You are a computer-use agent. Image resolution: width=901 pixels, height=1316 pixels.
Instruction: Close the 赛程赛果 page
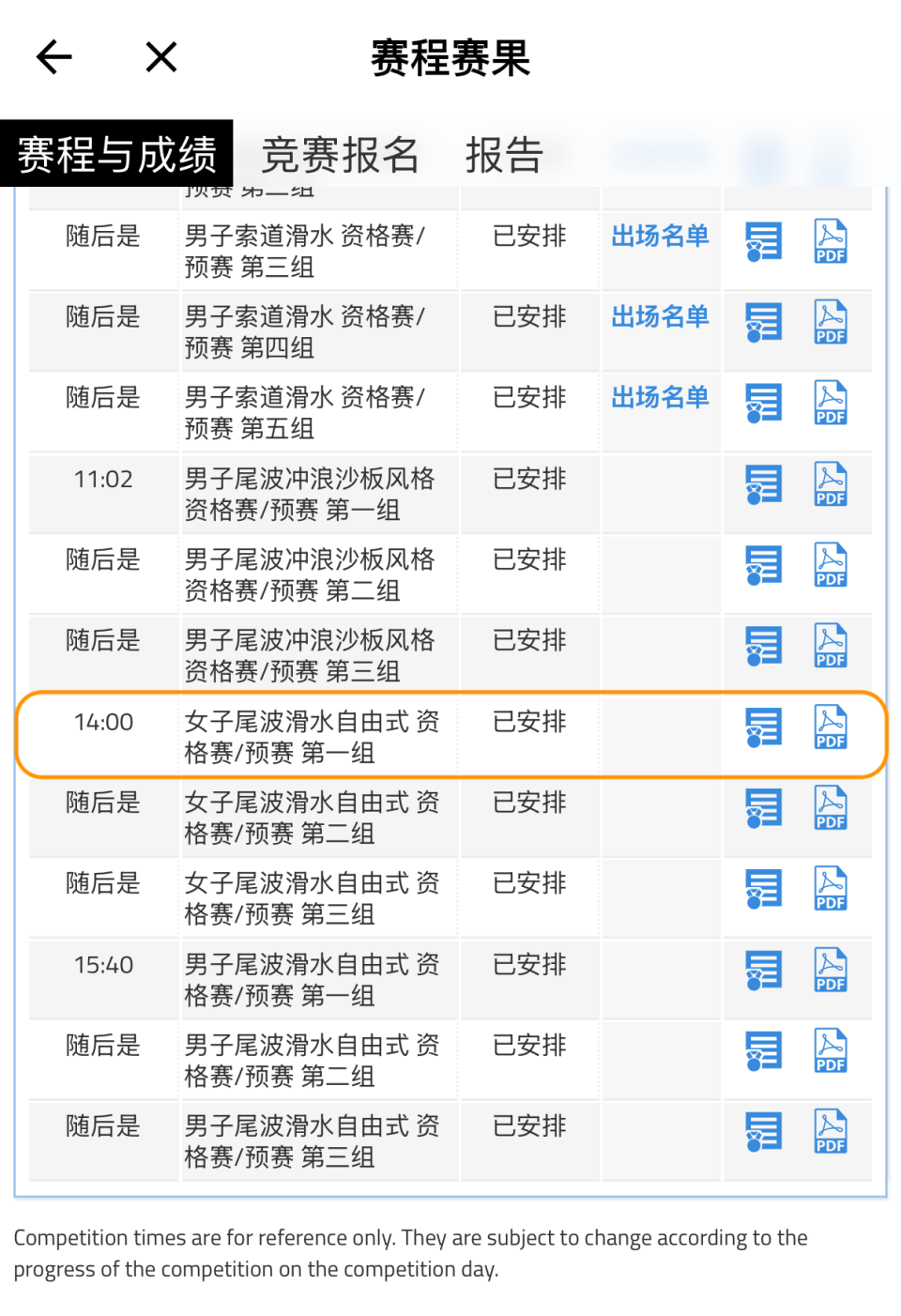(x=161, y=57)
